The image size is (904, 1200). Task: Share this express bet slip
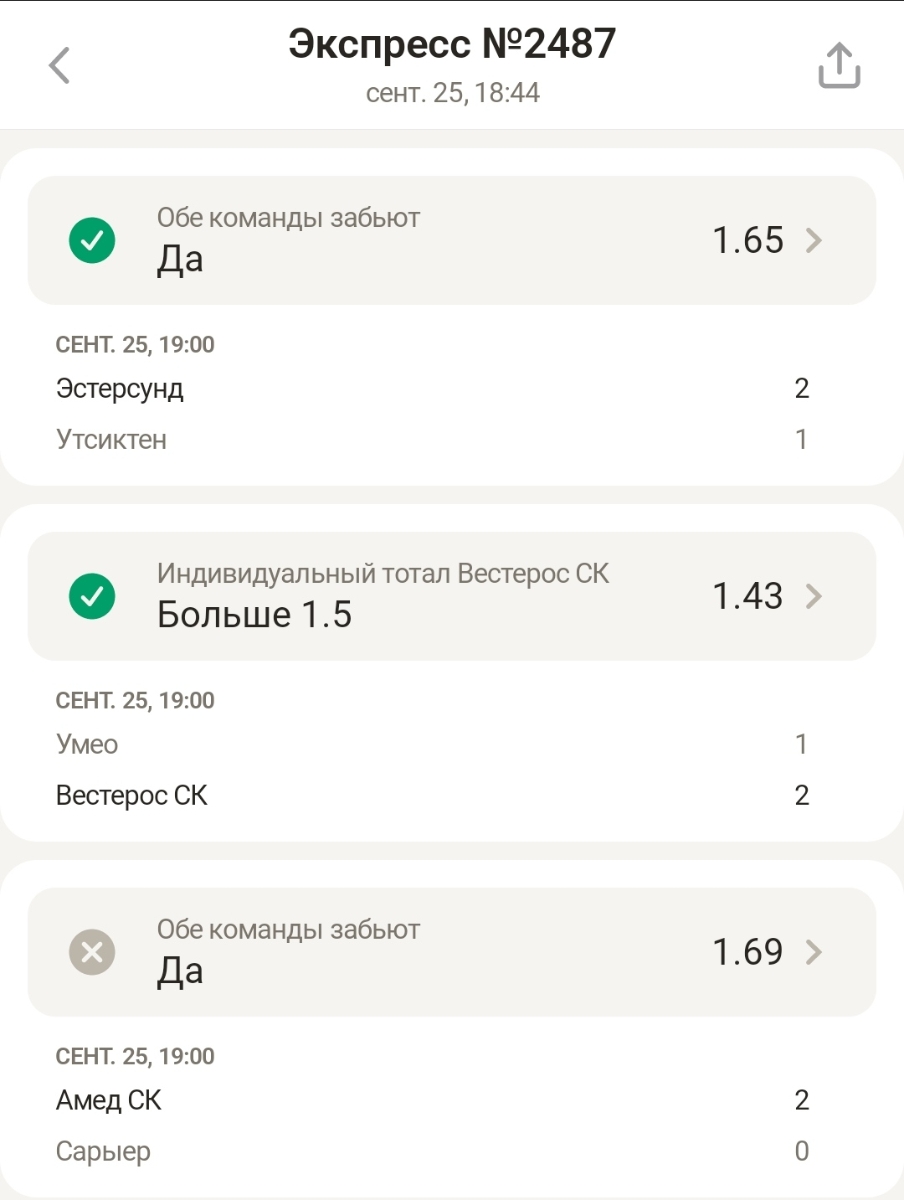click(839, 66)
